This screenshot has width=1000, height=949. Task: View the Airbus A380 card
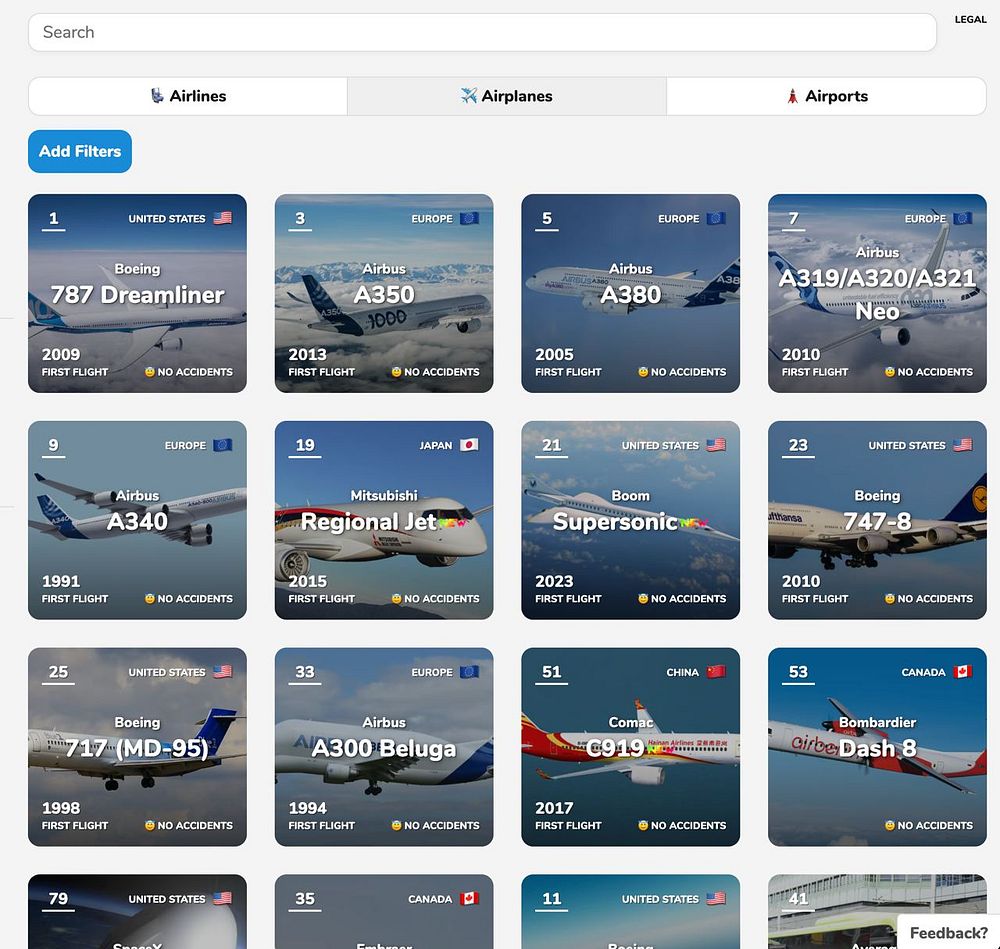pos(630,293)
